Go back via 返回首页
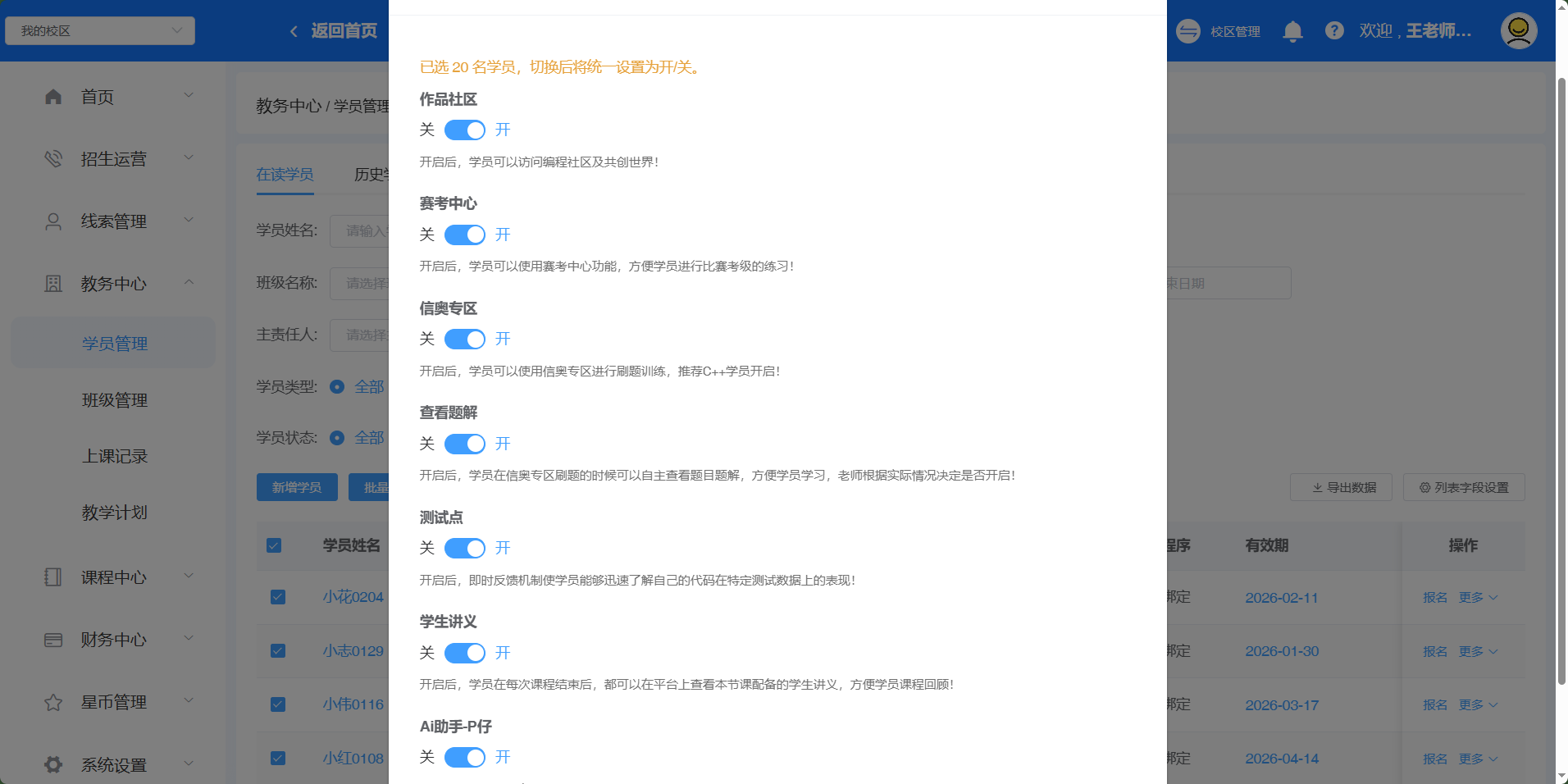Screen dimensions: 1568x784 [x=334, y=31]
